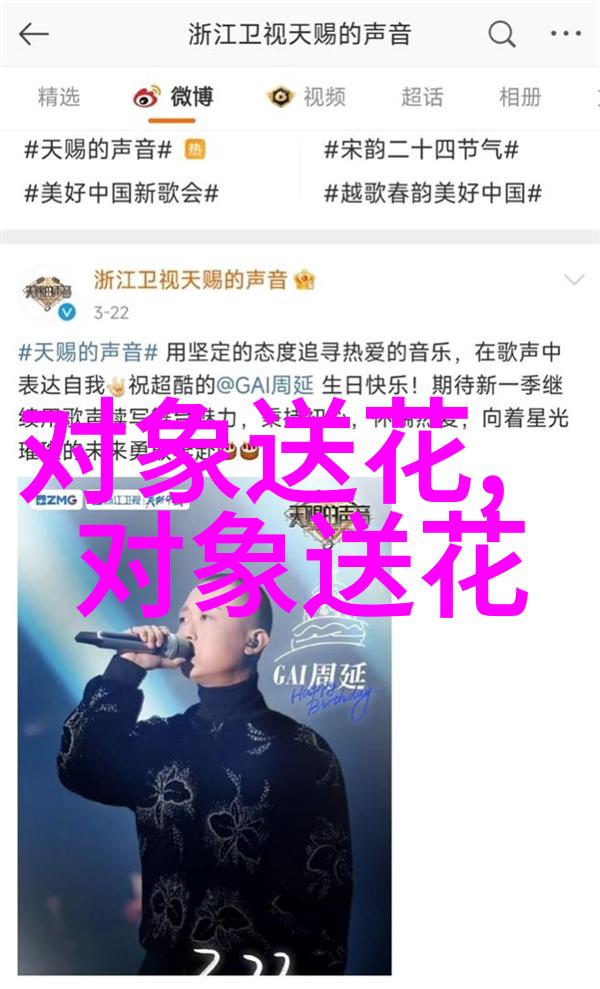Viewport: 600px width, 989px height.
Task: Open the 浙江卫视天赐的声音 profile name on the post
Action: pos(190,279)
